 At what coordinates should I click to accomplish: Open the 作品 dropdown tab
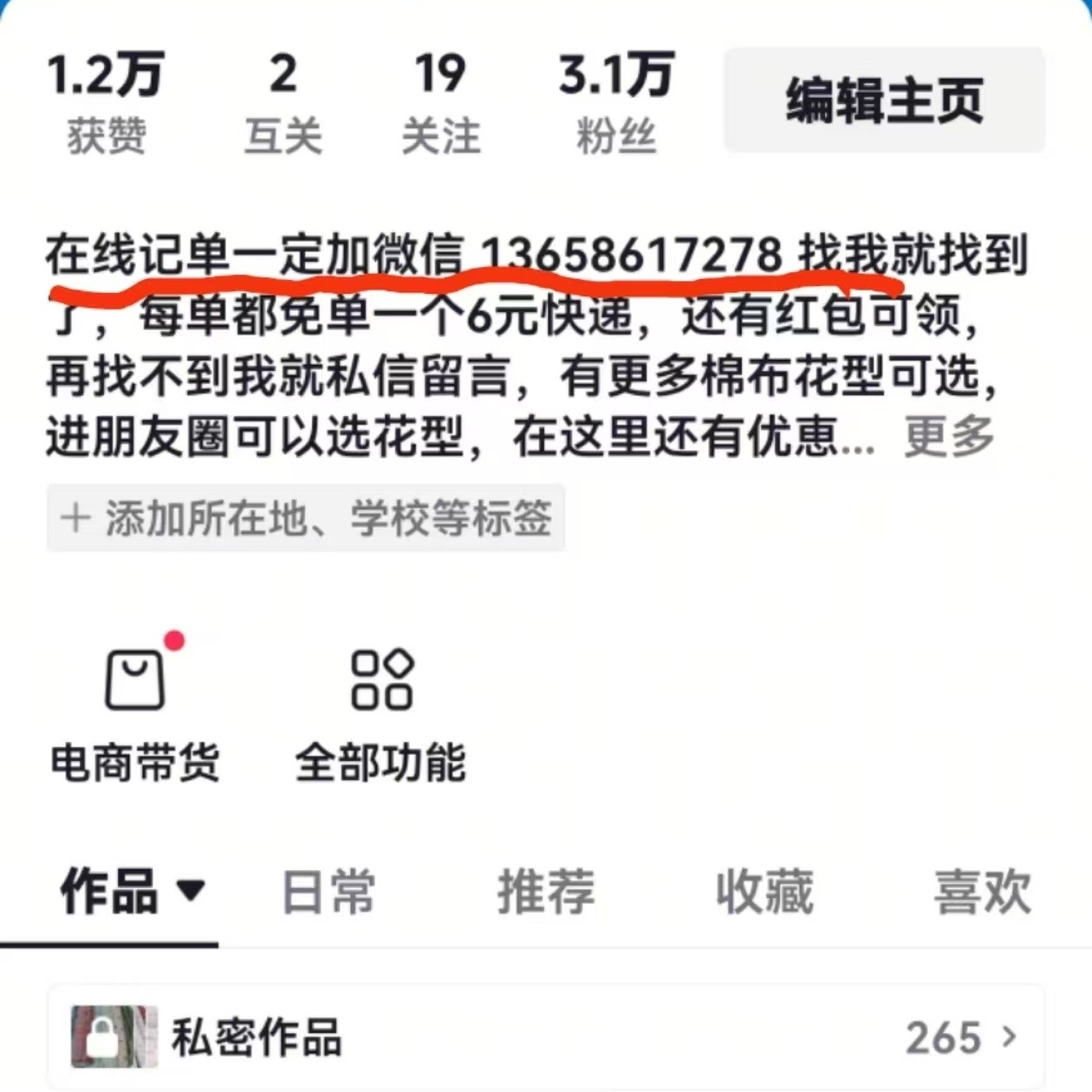[x=132, y=891]
